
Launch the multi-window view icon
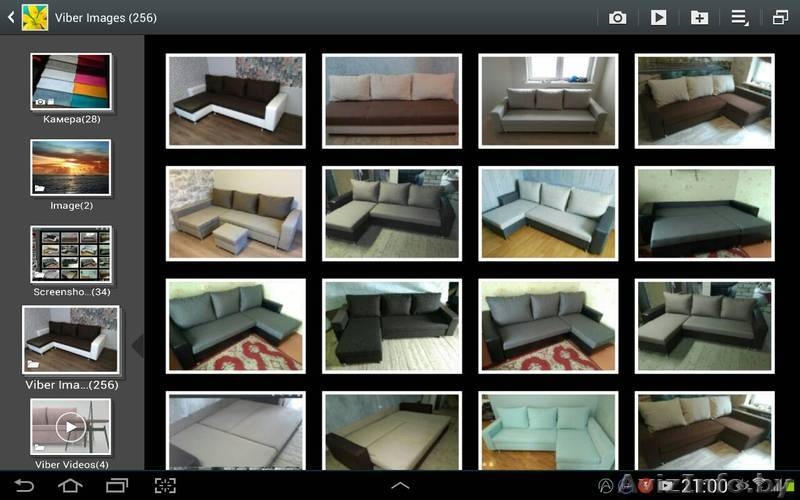780,17
